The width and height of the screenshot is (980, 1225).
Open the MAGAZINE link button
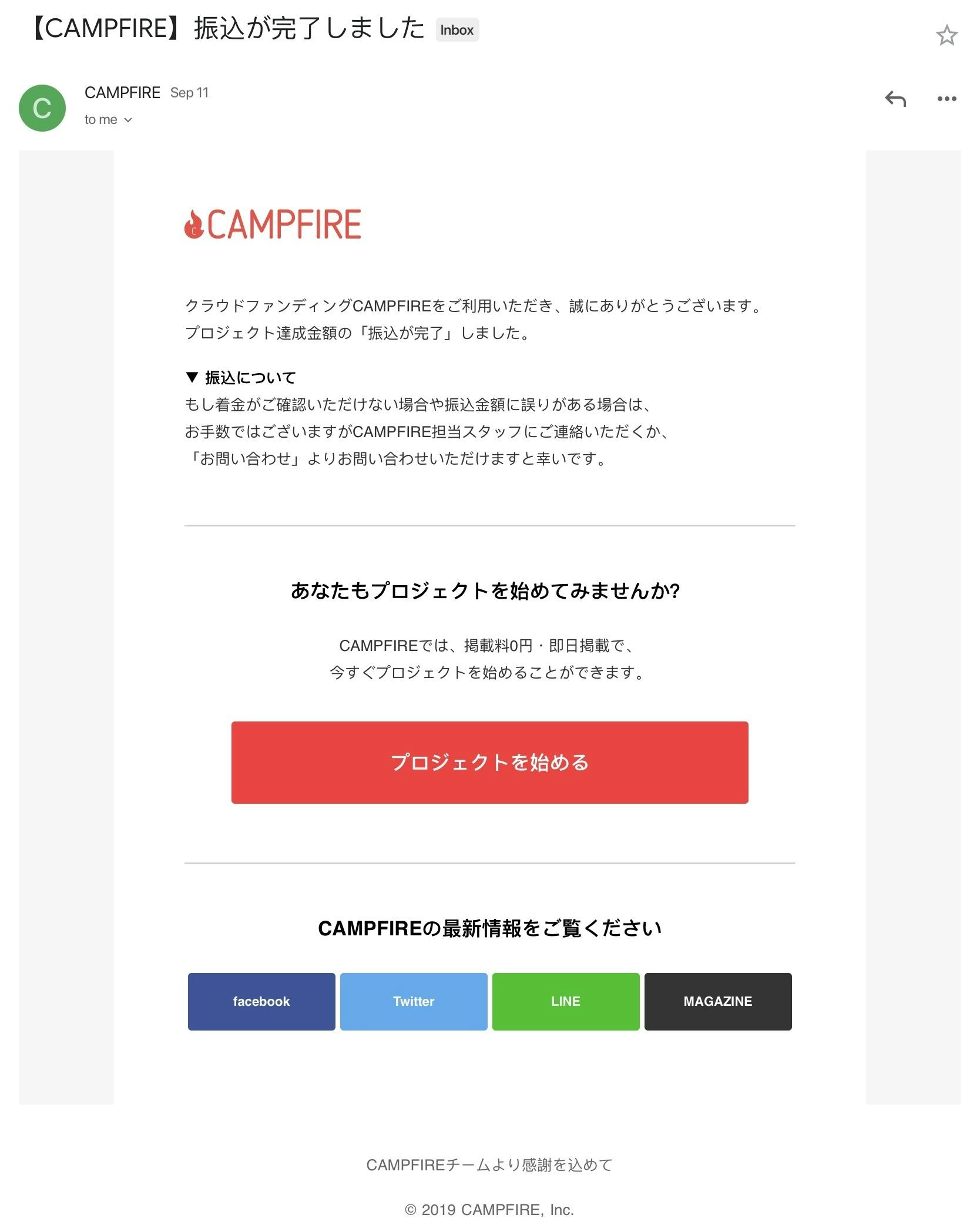pyautogui.click(x=717, y=1001)
